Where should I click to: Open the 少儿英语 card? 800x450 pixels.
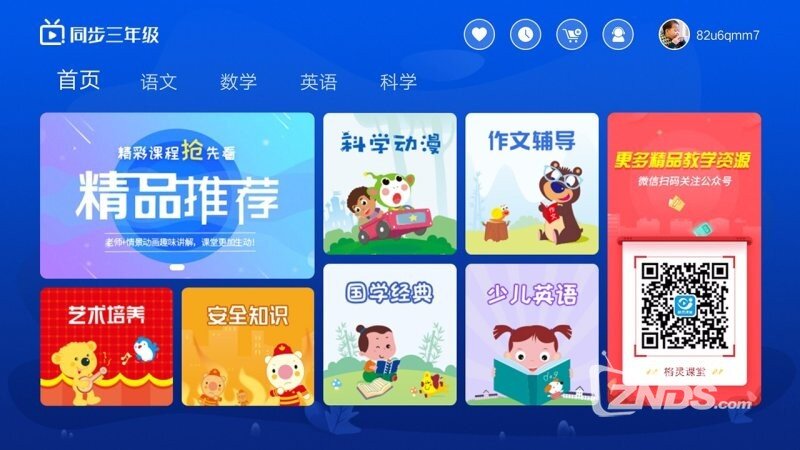point(532,334)
